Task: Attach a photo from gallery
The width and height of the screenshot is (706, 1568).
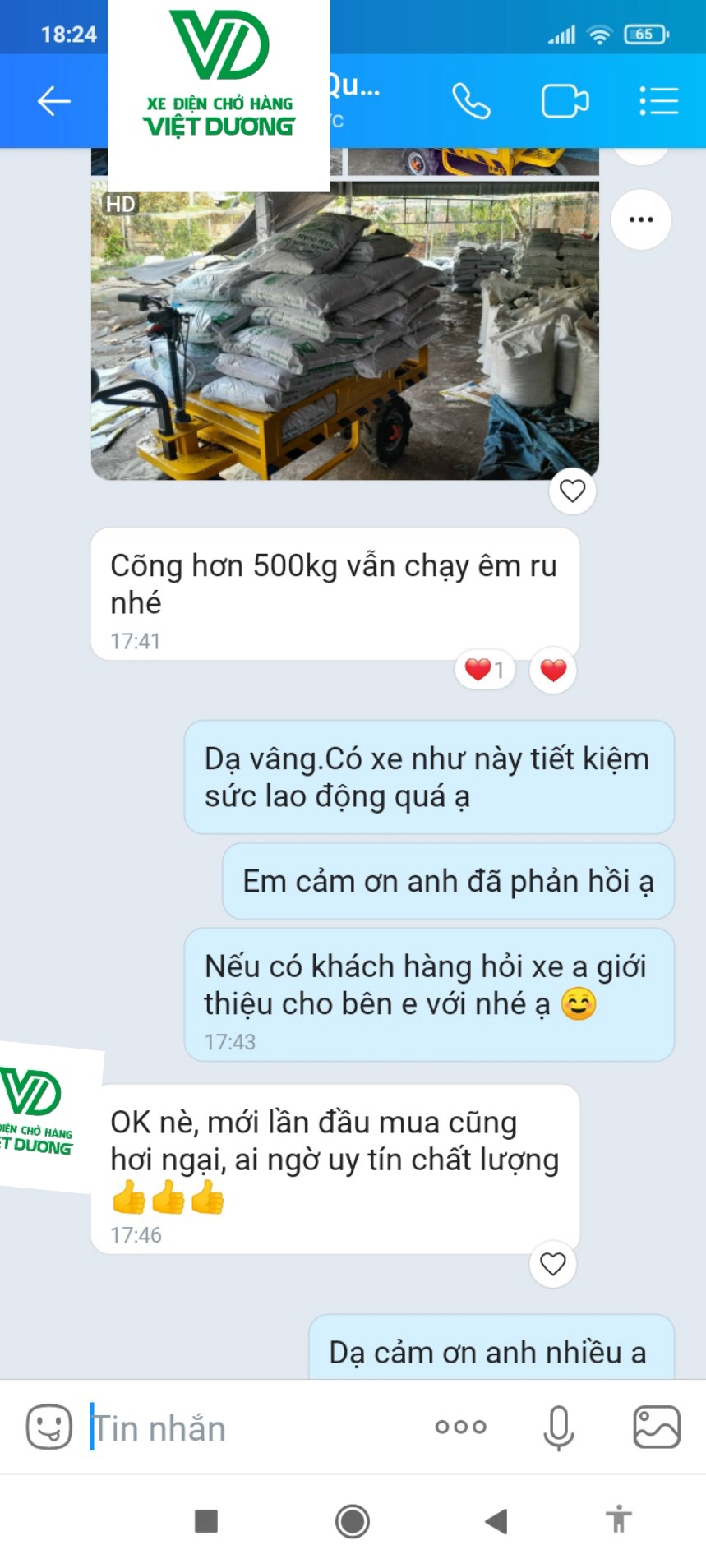Action: 656,1427
